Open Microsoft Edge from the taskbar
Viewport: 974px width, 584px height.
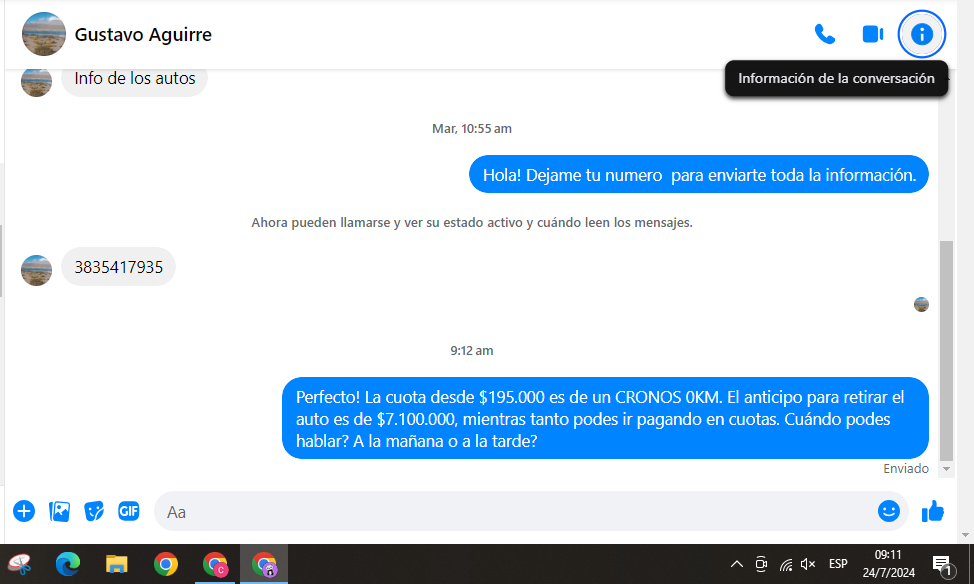coord(67,564)
